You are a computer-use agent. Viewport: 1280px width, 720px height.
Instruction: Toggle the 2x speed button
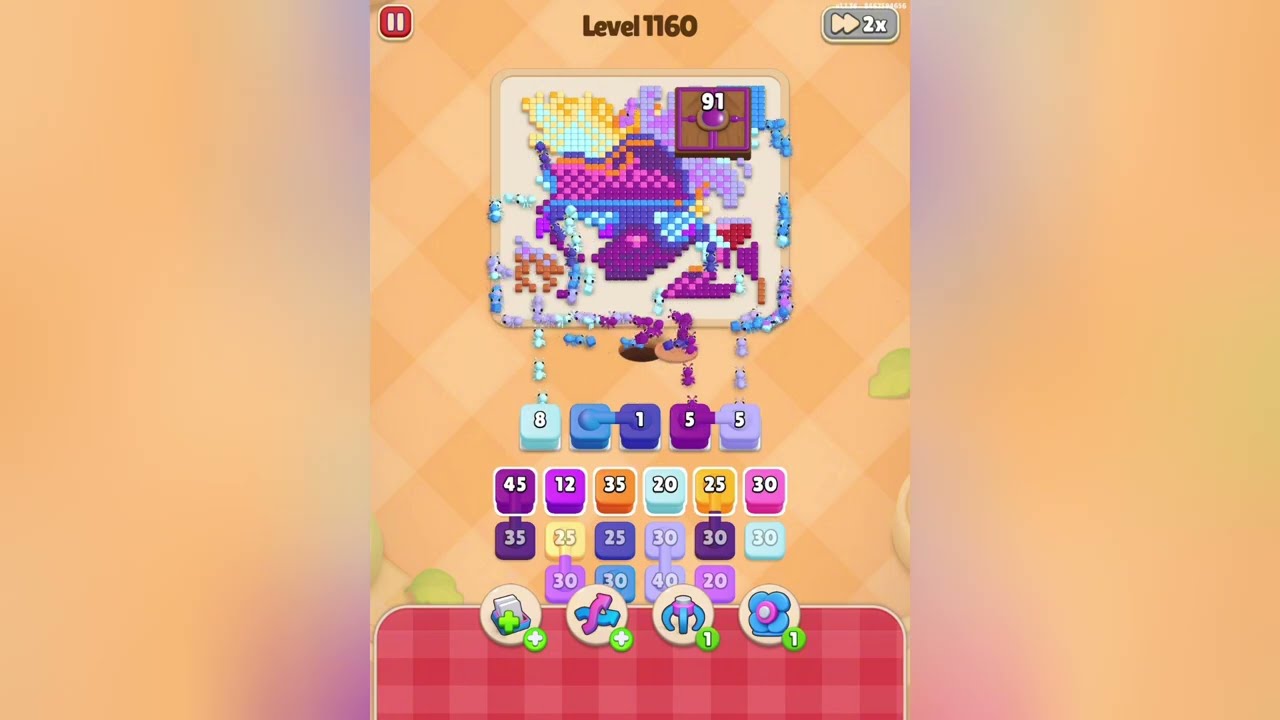pyautogui.click(x=860, y=24)
